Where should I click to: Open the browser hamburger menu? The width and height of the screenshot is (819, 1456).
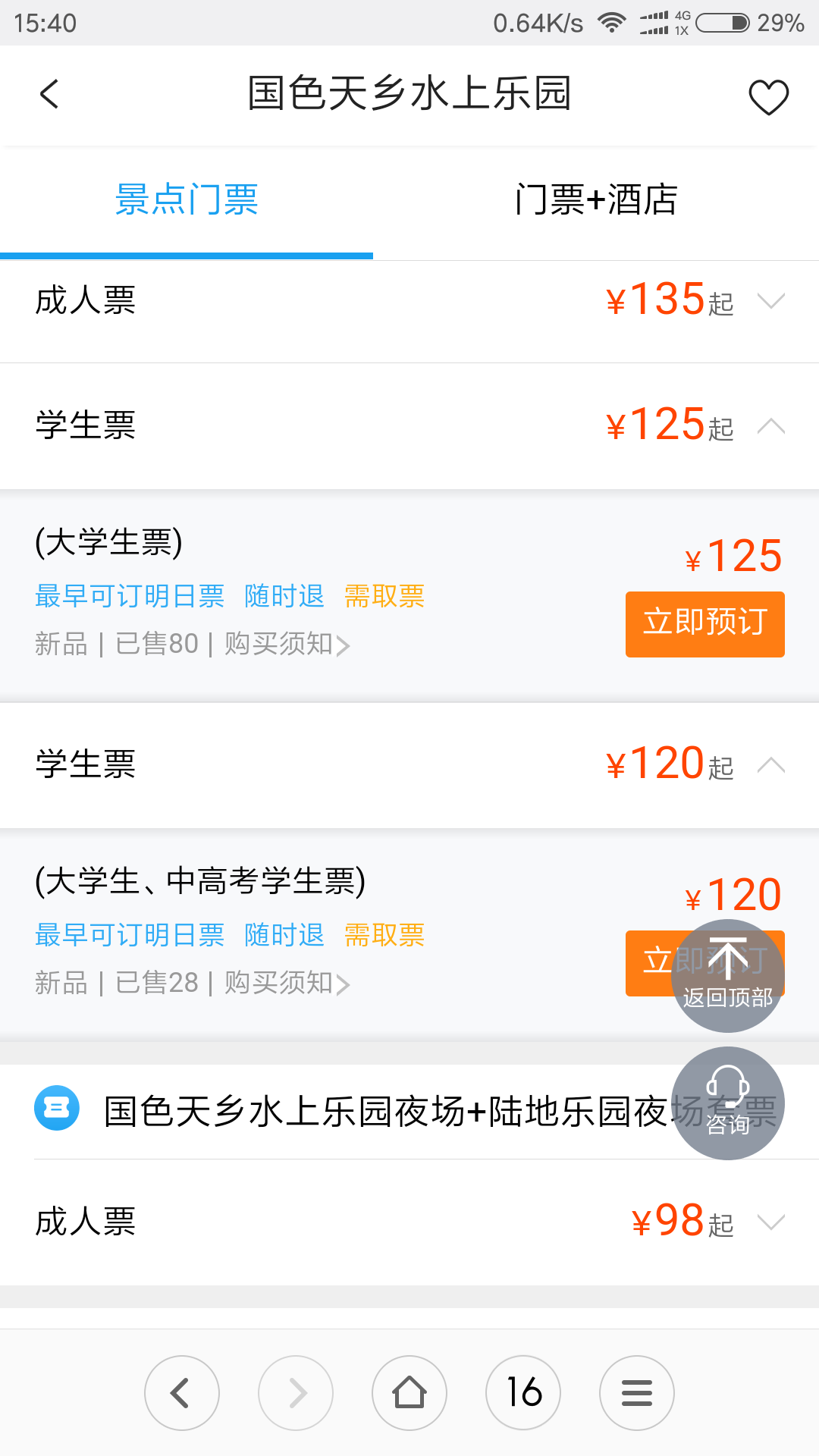(637, 1393)
